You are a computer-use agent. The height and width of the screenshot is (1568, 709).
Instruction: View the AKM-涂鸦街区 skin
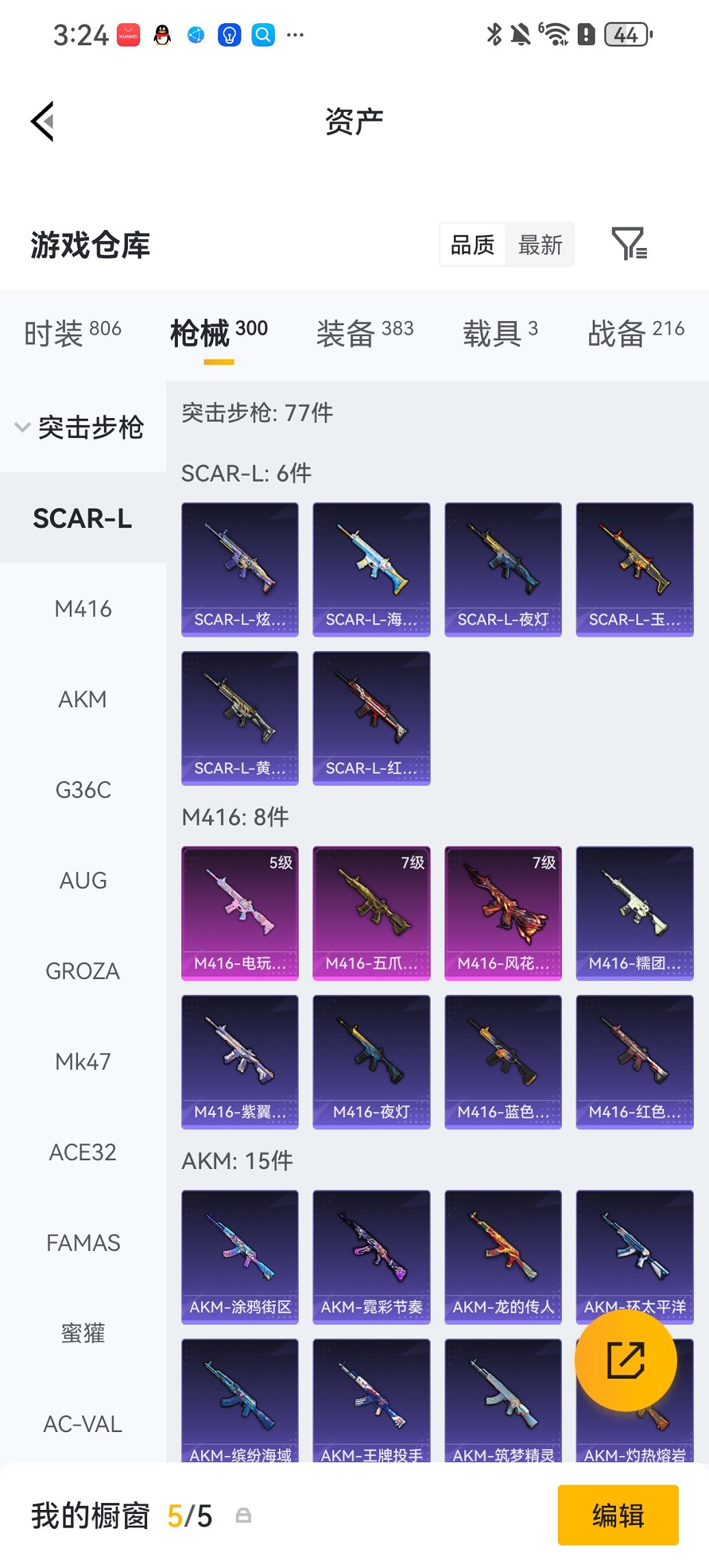pos(240,1256)
